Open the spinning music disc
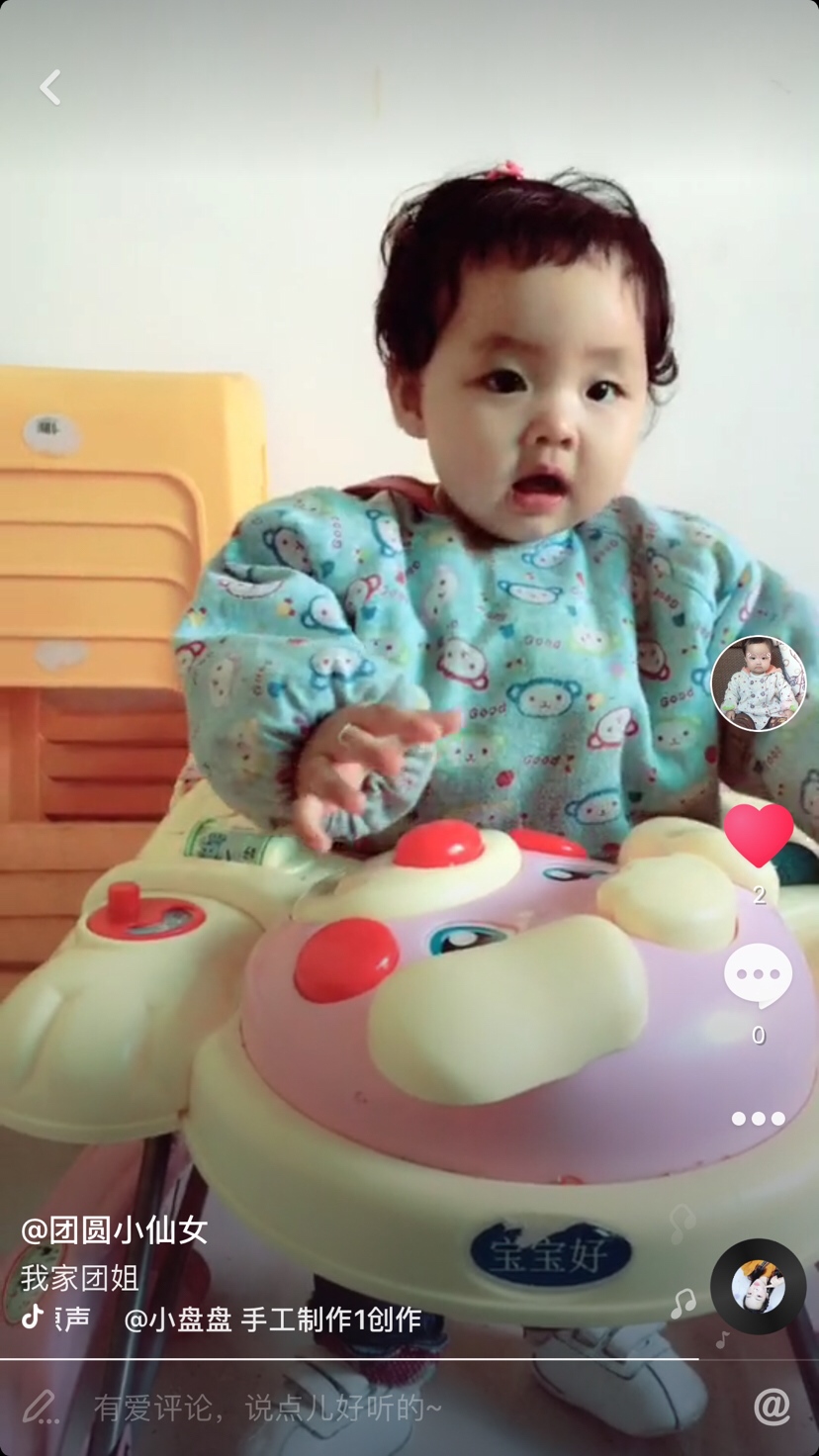This screenshot has width=819, height=1456. (x=758, y=1287)
